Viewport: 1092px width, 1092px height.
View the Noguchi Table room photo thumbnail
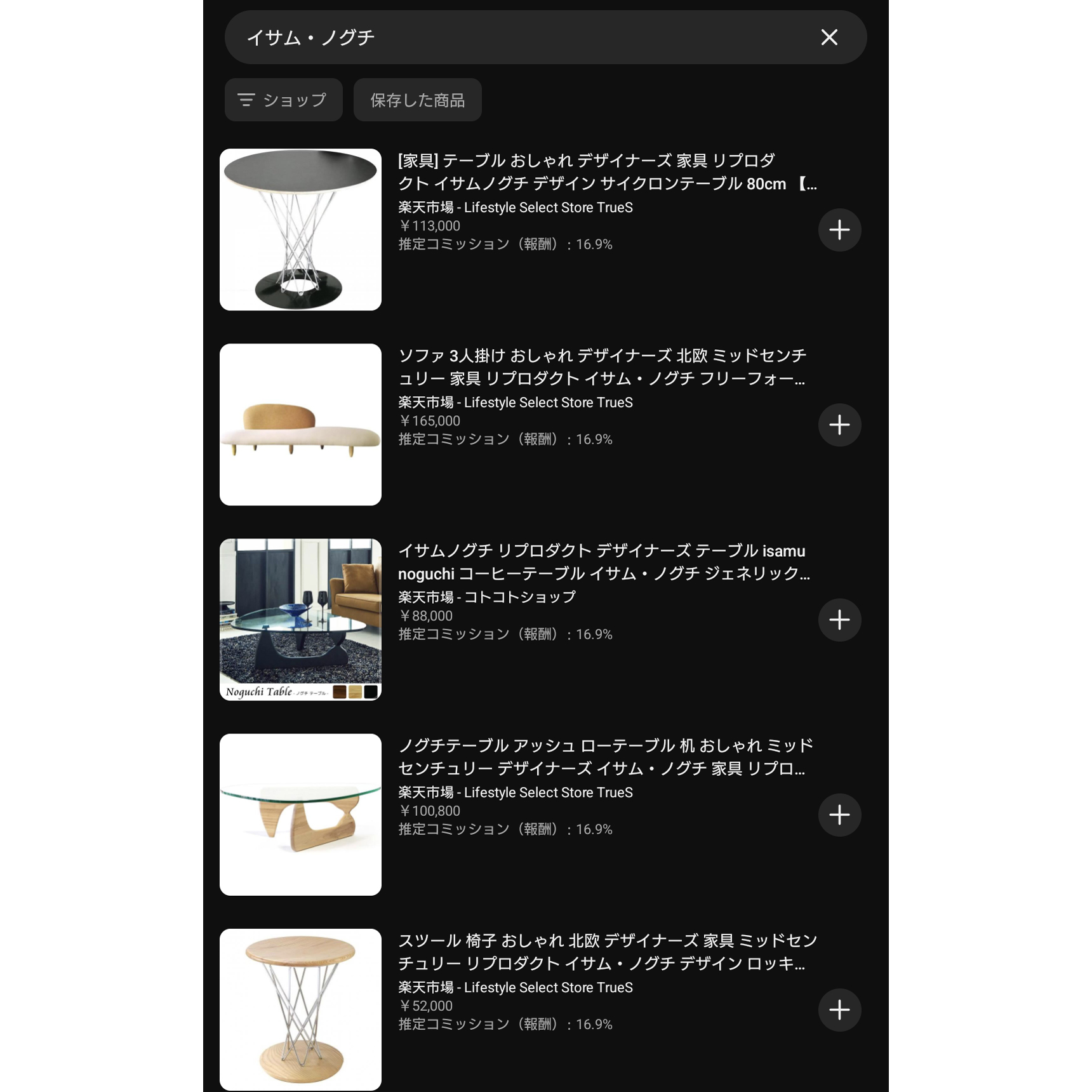tap(300, 619)
